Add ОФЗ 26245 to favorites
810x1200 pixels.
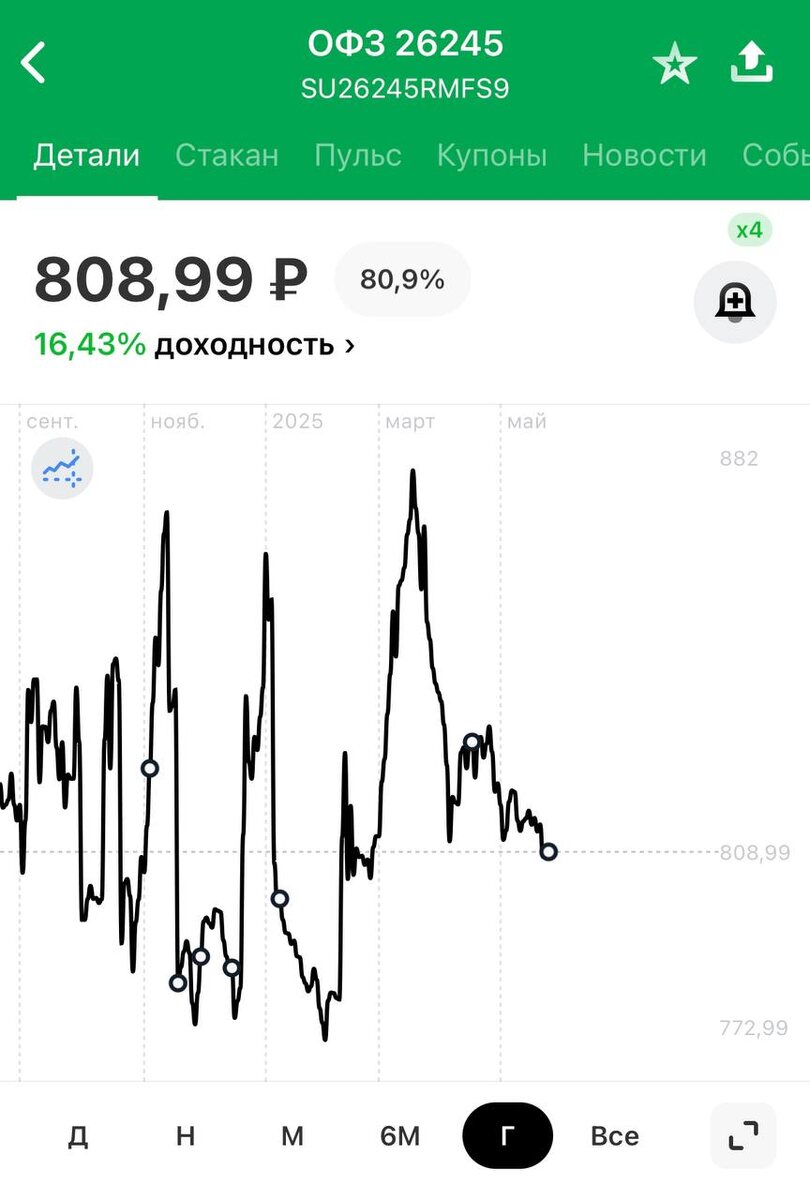point(674,65)
